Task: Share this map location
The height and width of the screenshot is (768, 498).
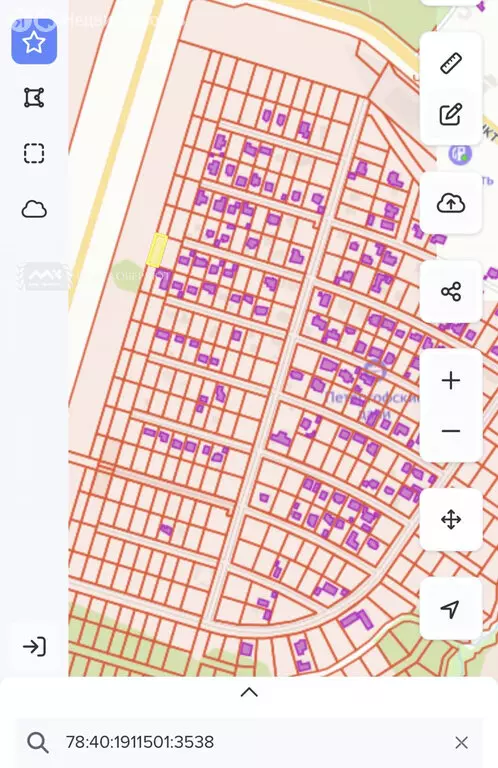Action: tap(451, 291)
